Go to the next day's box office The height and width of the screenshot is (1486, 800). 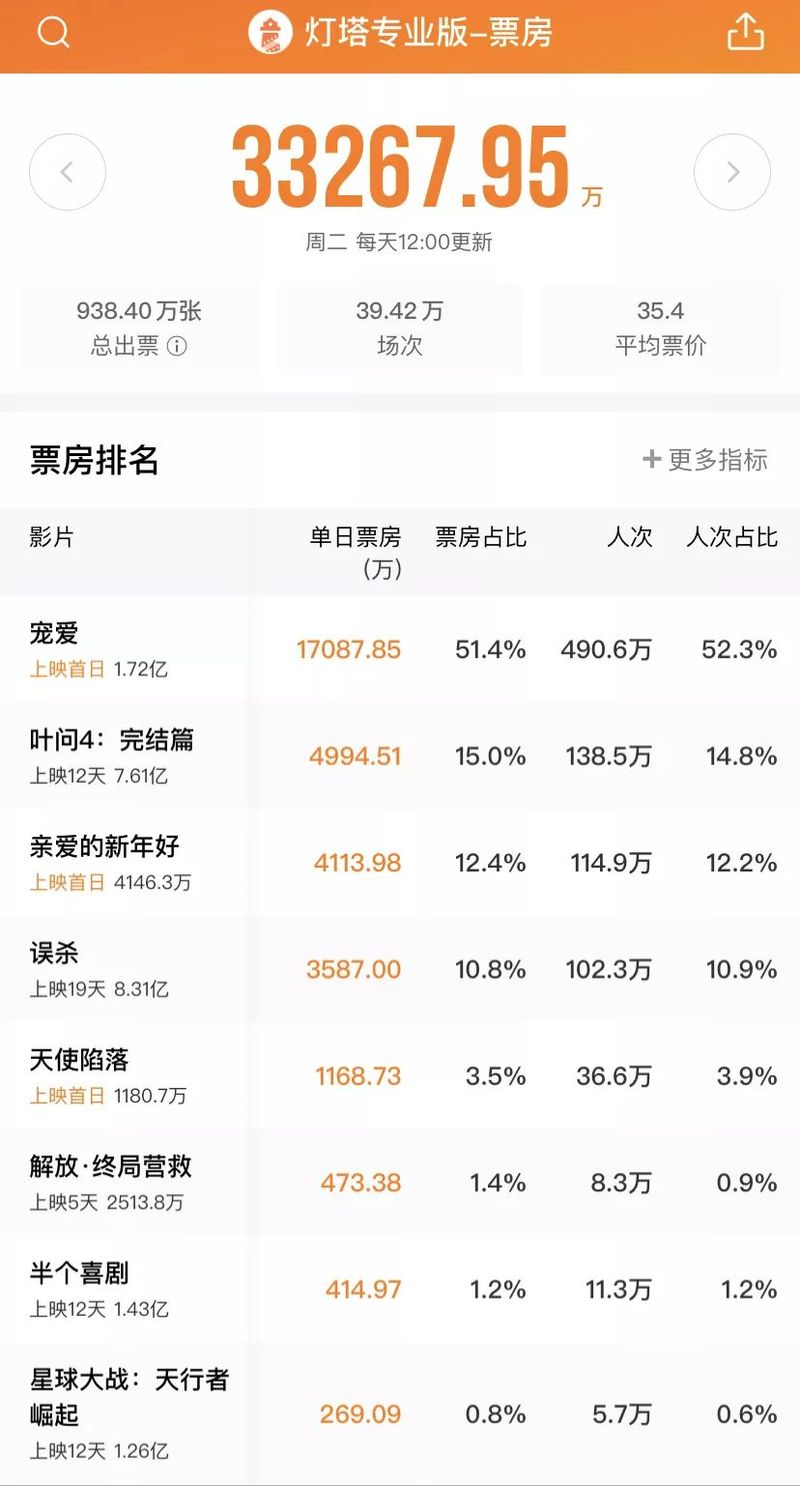coord(732,172)
